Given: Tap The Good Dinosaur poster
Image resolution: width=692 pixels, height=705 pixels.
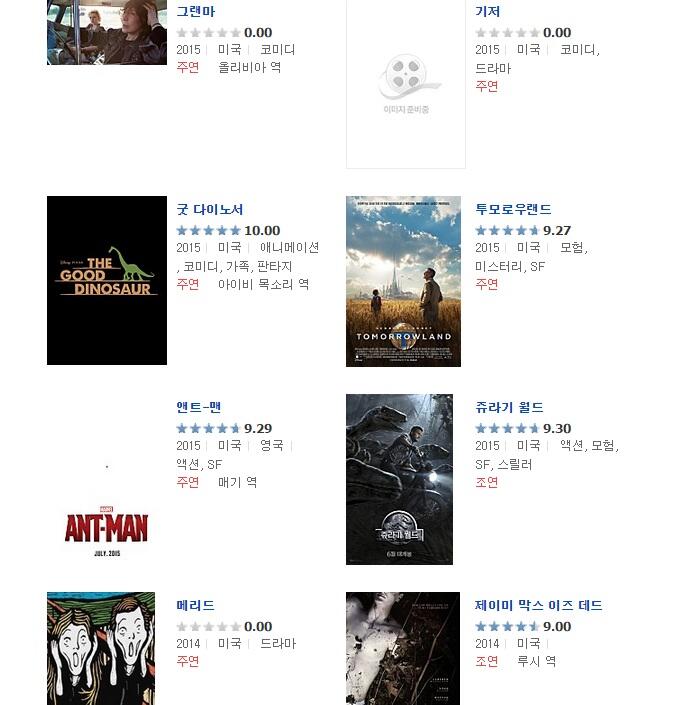Looking at the screenshot, I should [x=107, y=280].
